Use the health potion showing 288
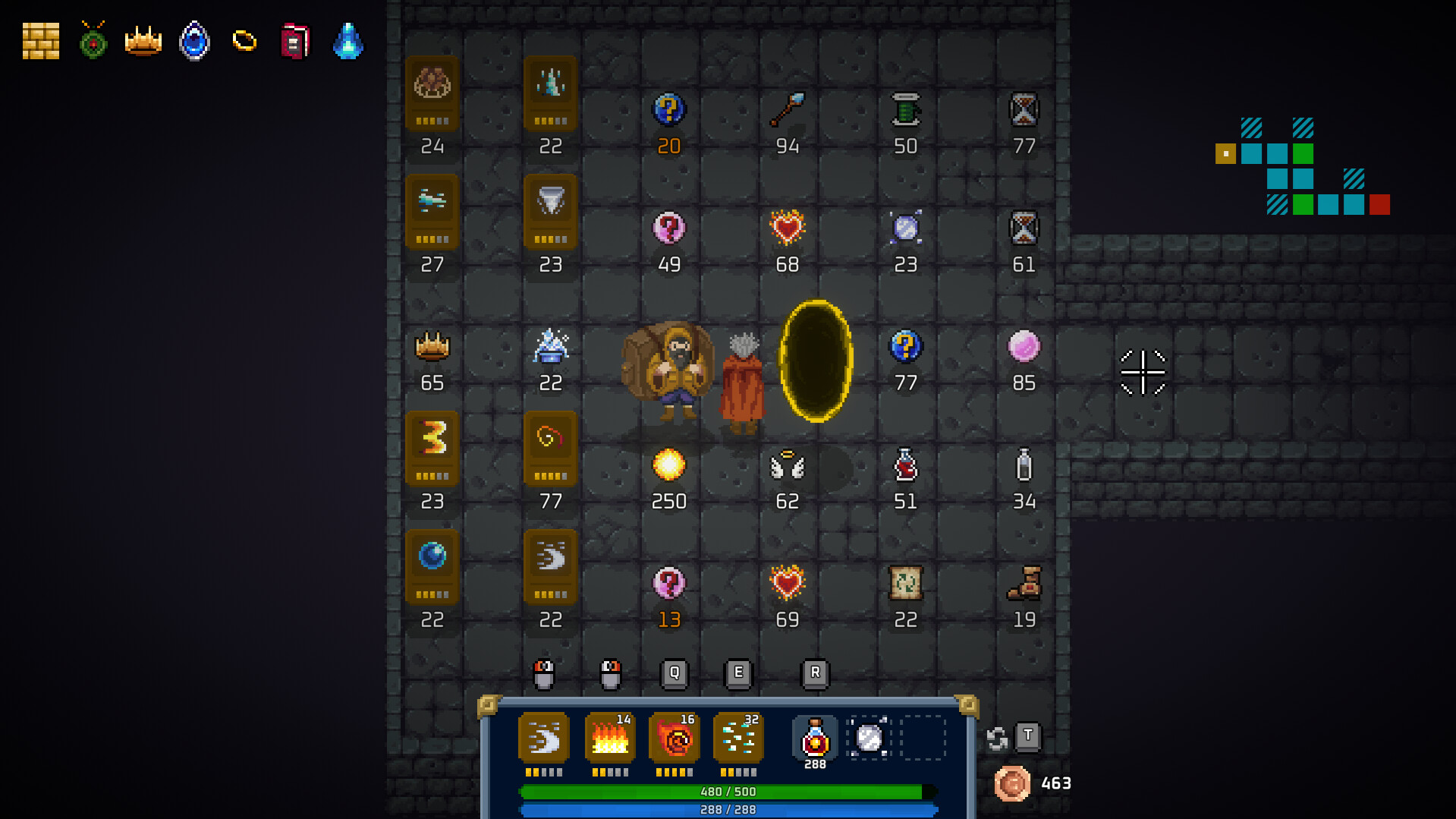1456x819 pixels. pos(814,737)
